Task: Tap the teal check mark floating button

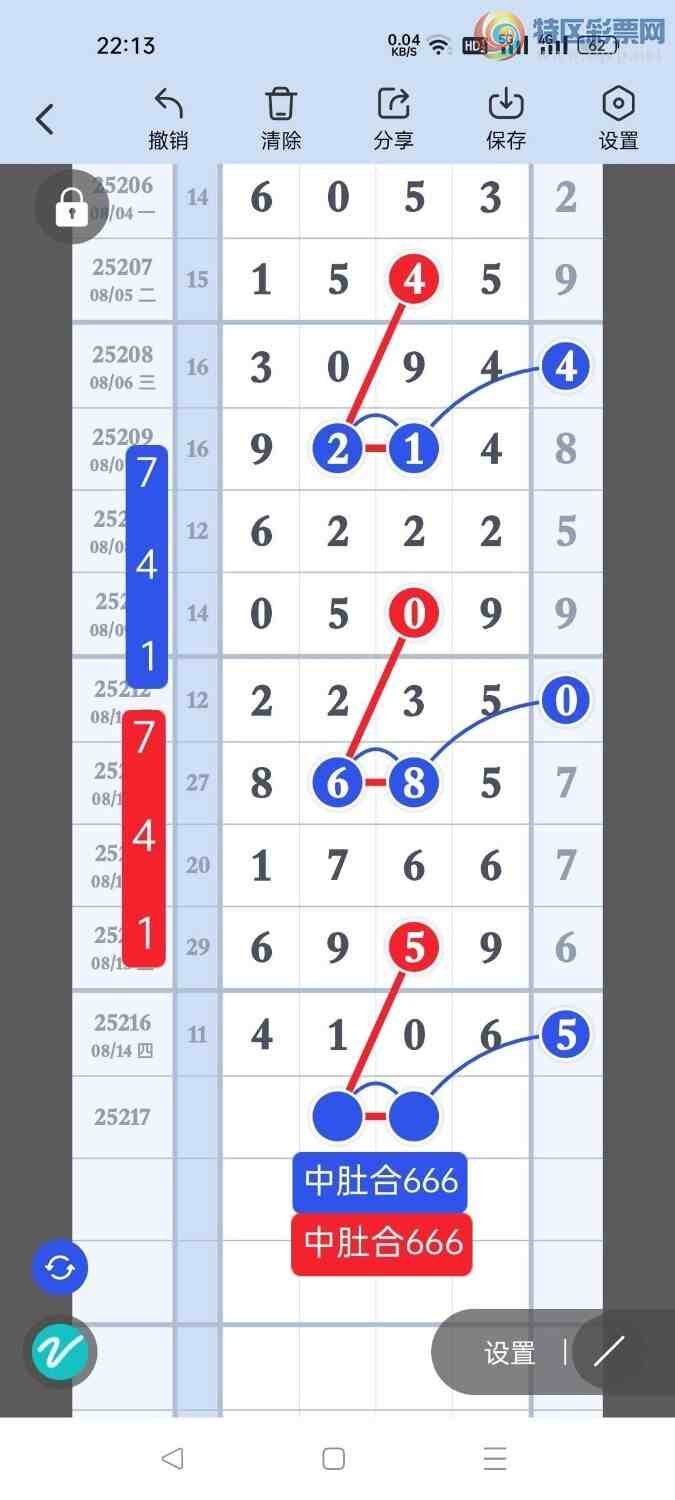Action: click(60, 1352)
